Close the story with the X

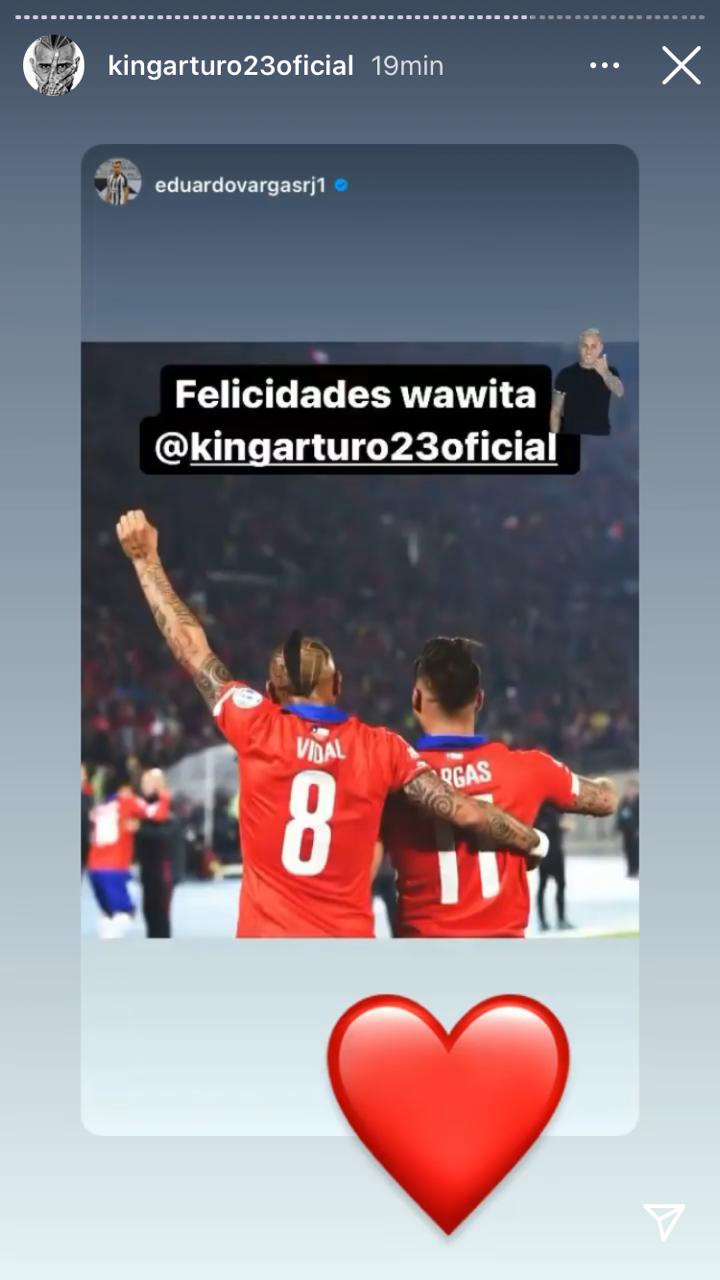(681, 66)
